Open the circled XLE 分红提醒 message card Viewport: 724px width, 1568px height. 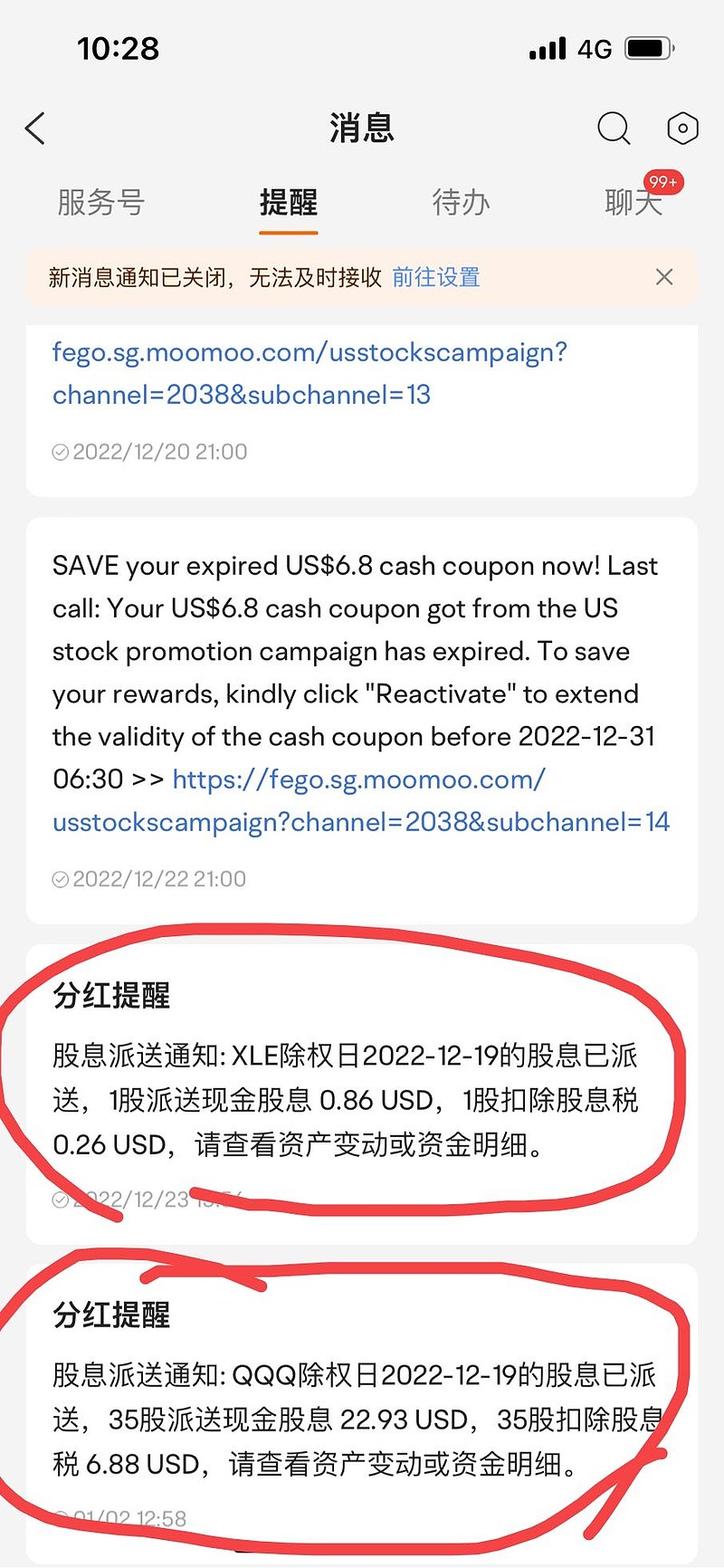tap(362, 1077)
